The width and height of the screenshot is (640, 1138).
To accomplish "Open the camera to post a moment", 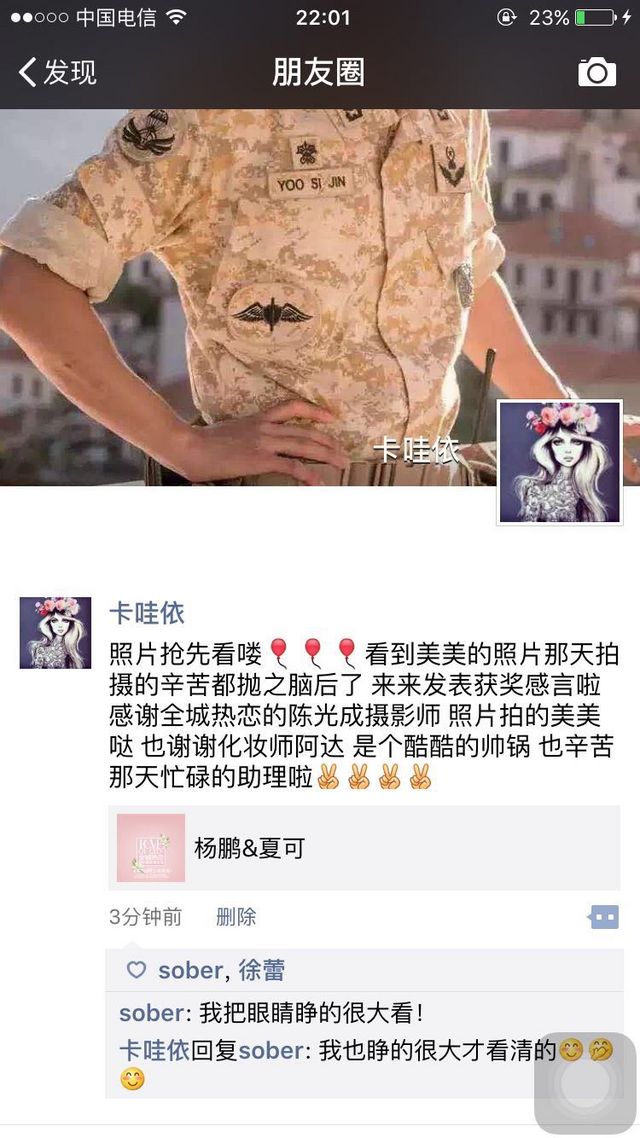I will [596, 73].
